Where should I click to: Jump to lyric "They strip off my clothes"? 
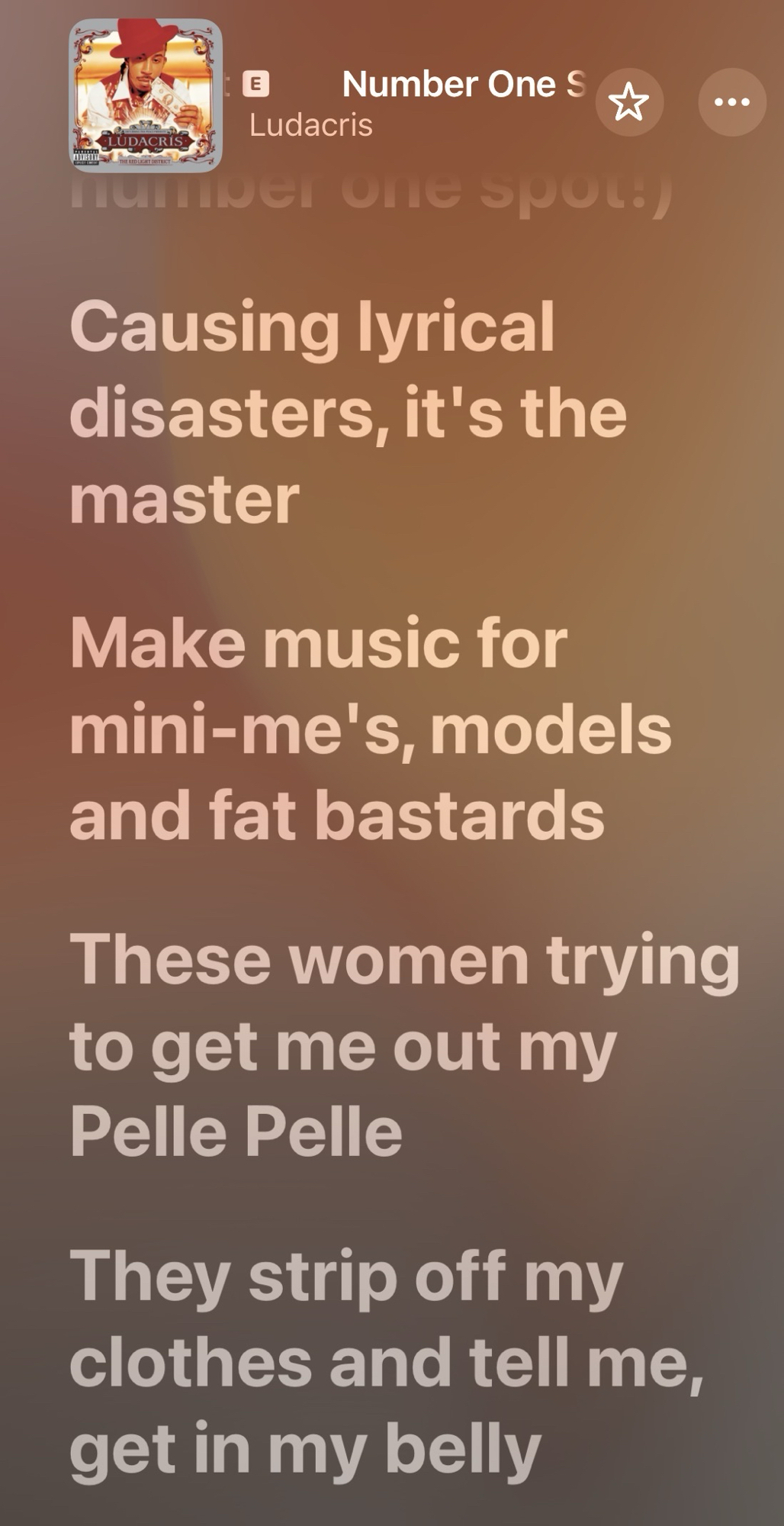click(x=386, y=1362)
